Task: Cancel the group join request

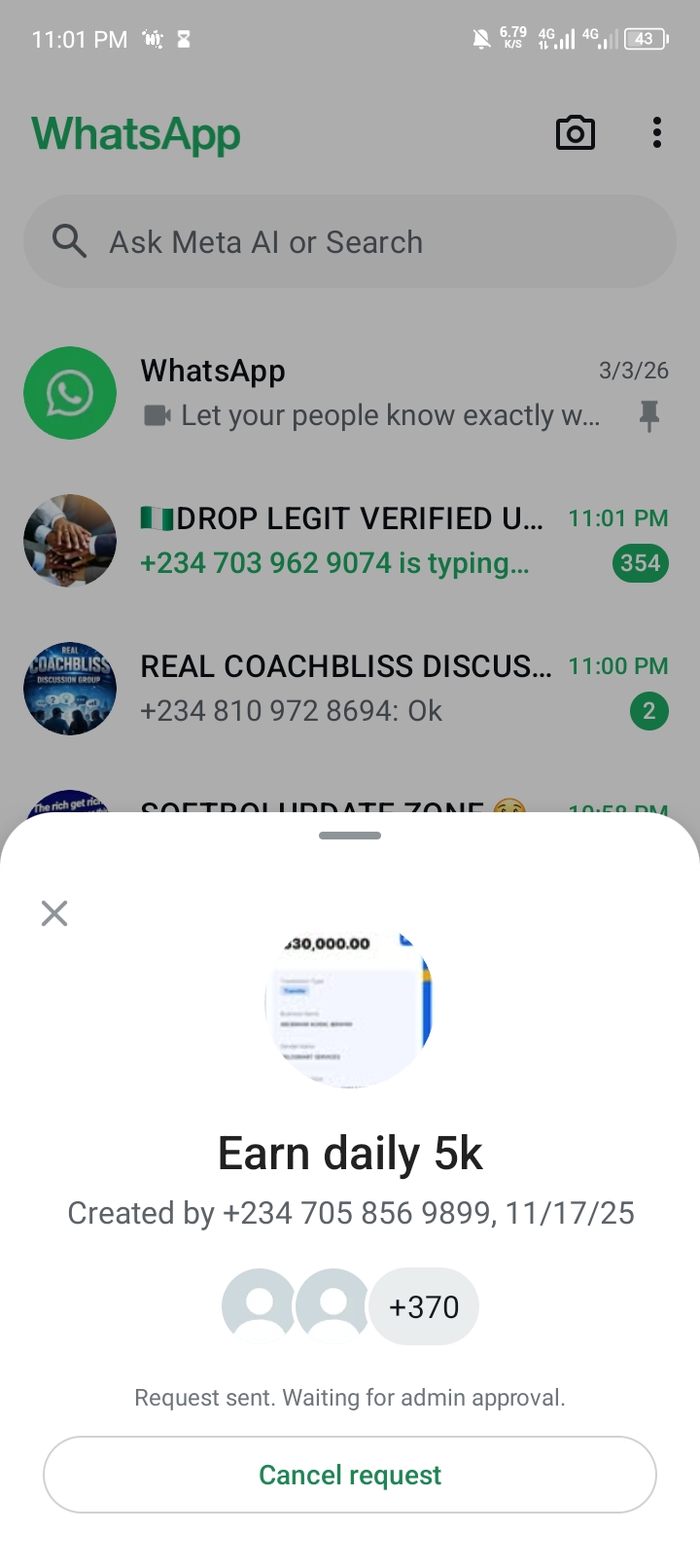Action: coord(350,1475)
